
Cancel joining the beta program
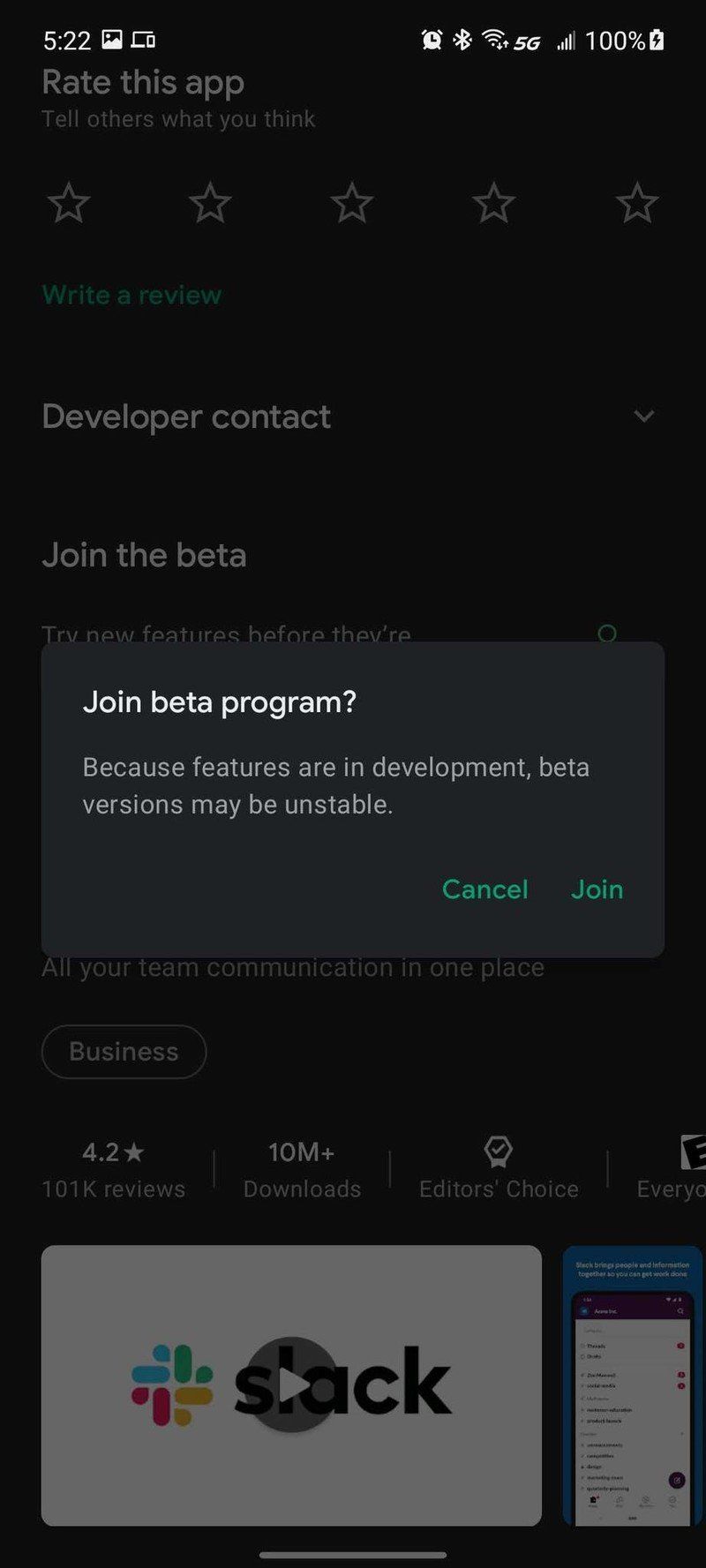tap(484, 889)
